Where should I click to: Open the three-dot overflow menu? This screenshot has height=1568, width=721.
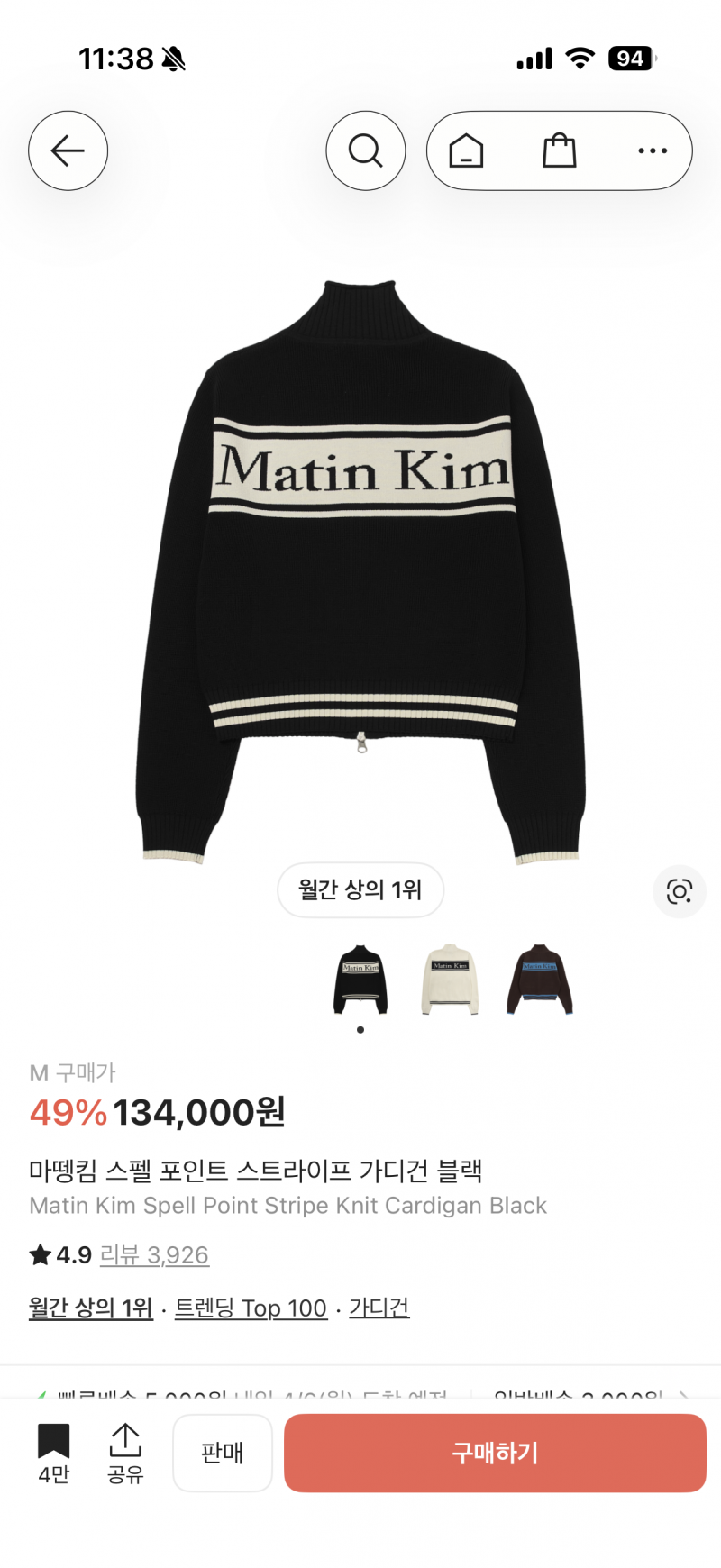point(652,150)
